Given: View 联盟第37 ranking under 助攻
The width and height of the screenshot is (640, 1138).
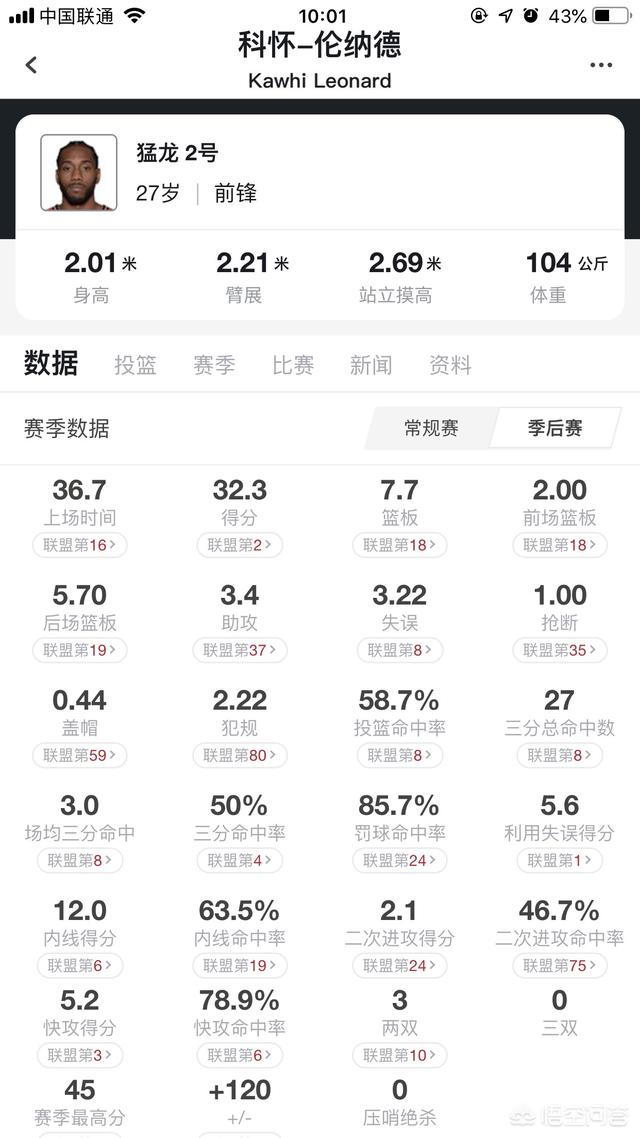Looking at the screenshot, I should (x=240, y=650).
